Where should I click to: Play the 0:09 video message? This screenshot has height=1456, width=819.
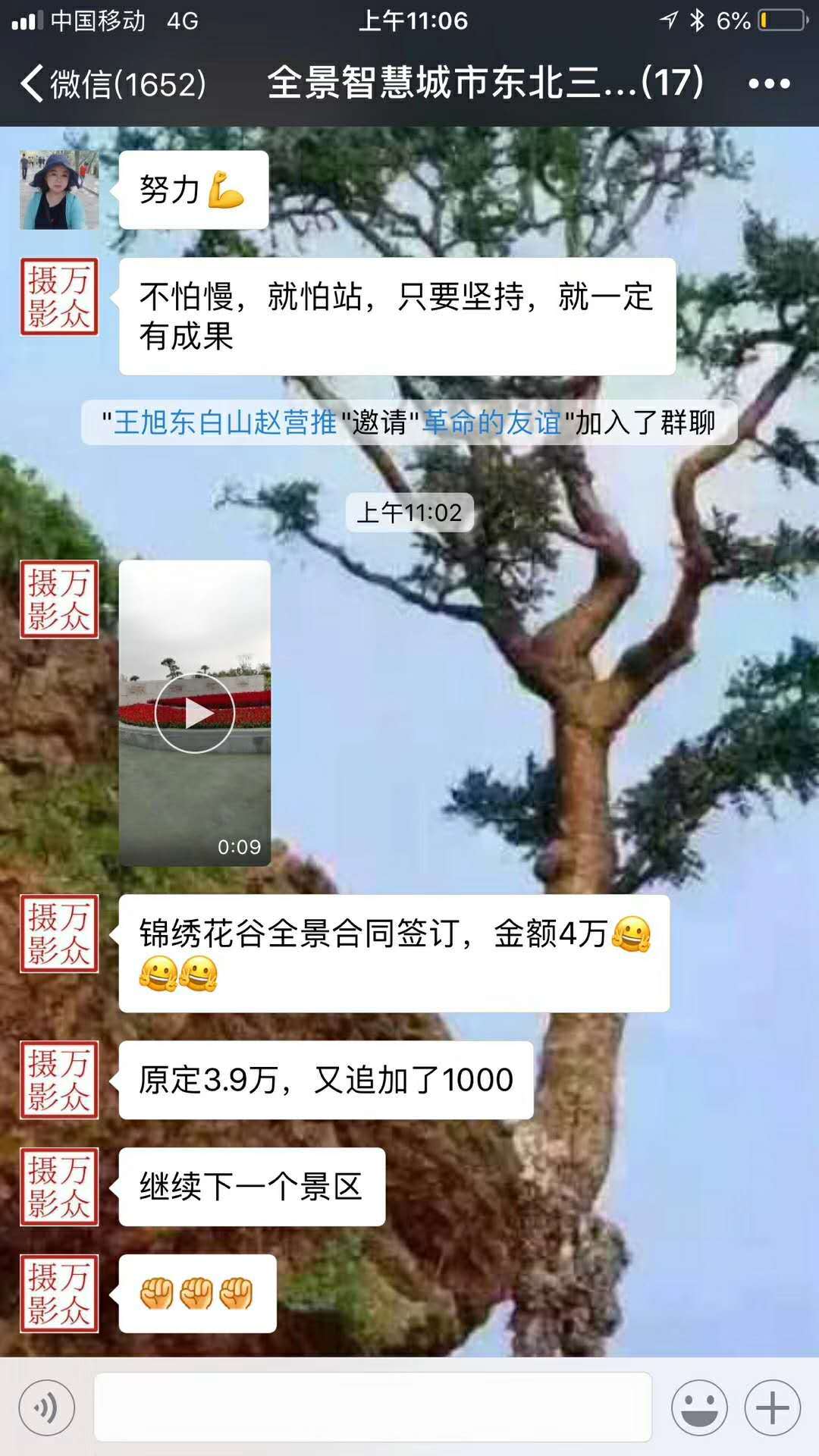click(195, 713)
